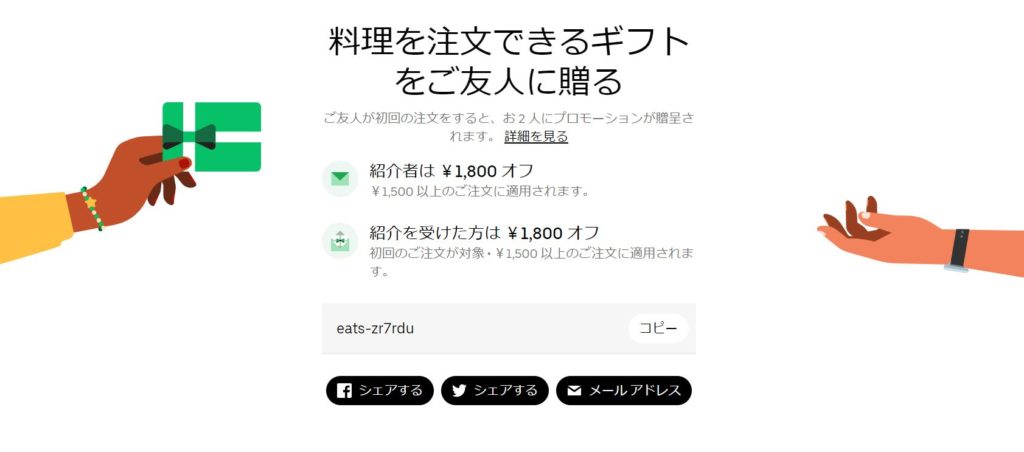Copy the promo code with コピー

pyautogui.click(x=658, y=328)
